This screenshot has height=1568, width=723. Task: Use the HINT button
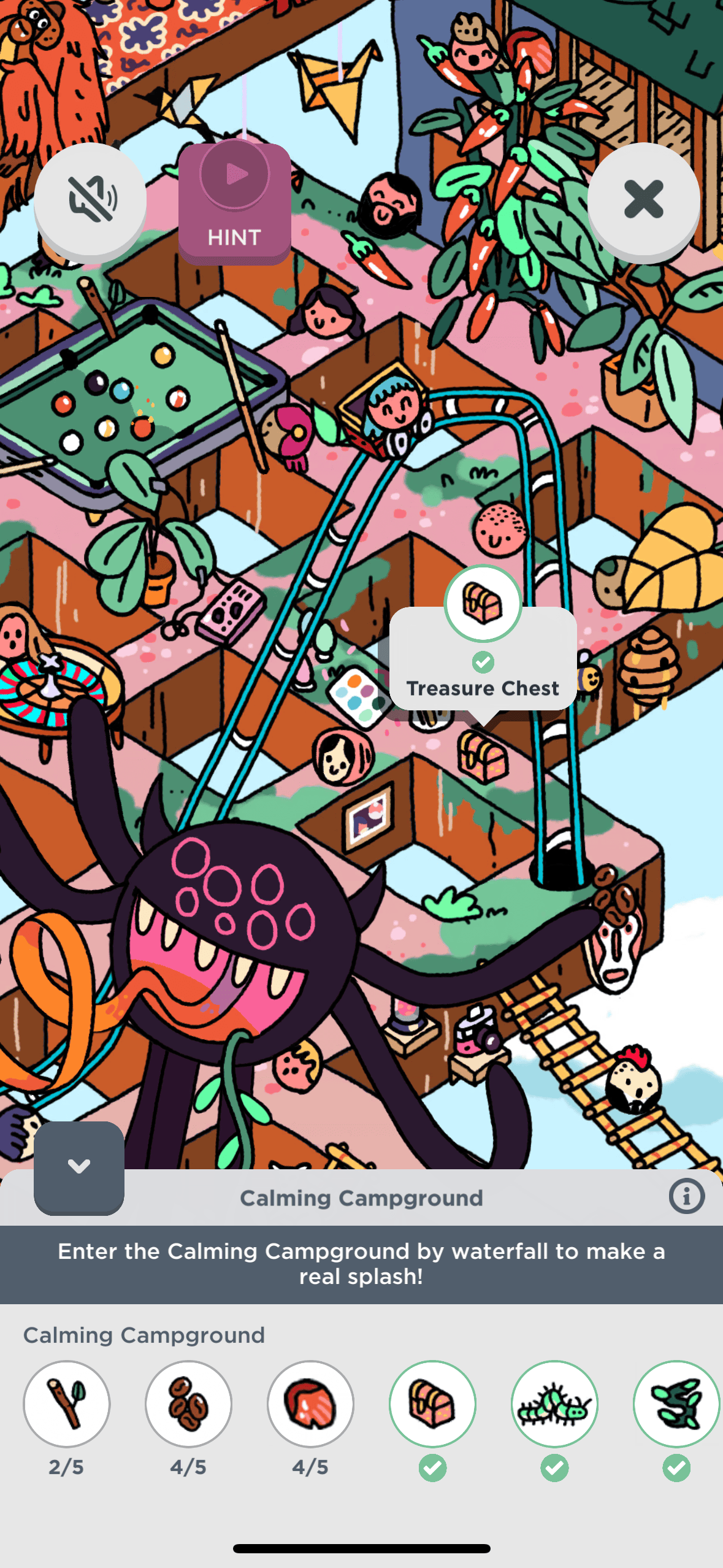234,203
